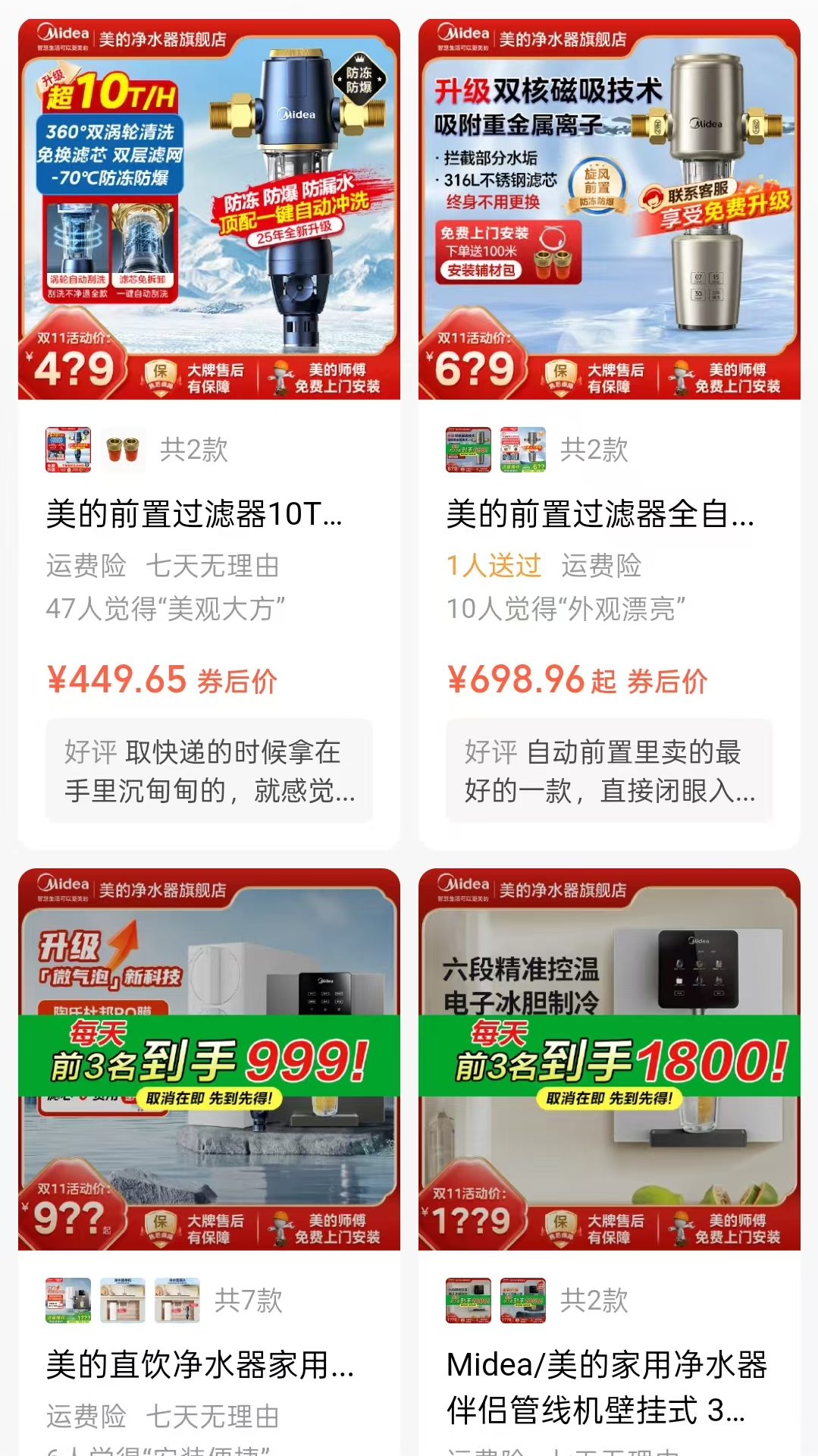Open the 美的前置过滤器全自 product card
The width and height of the screenshot is (818, 1456).
click(x=599, y=514)
